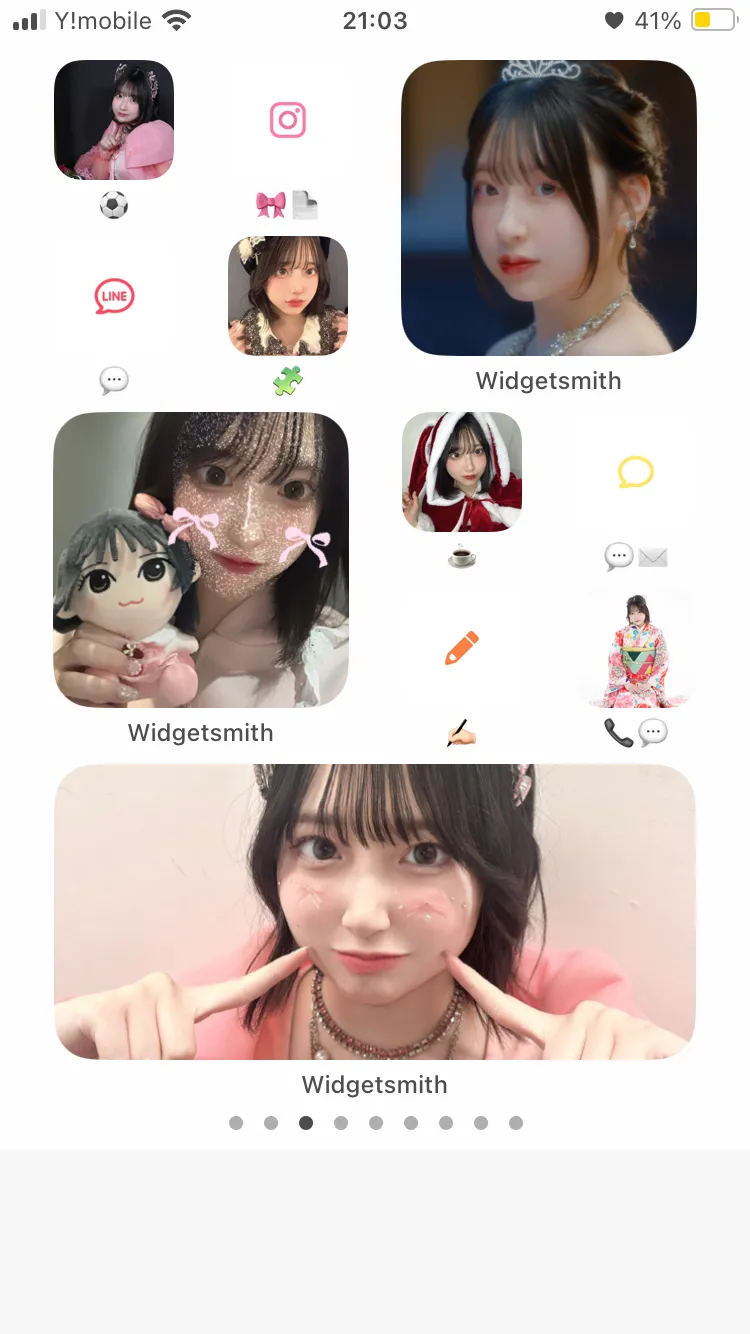Open the yellow speech bubble app icon
This screenshot has height=1334, width=750.
pyautogui.click(x=636, y=472)
